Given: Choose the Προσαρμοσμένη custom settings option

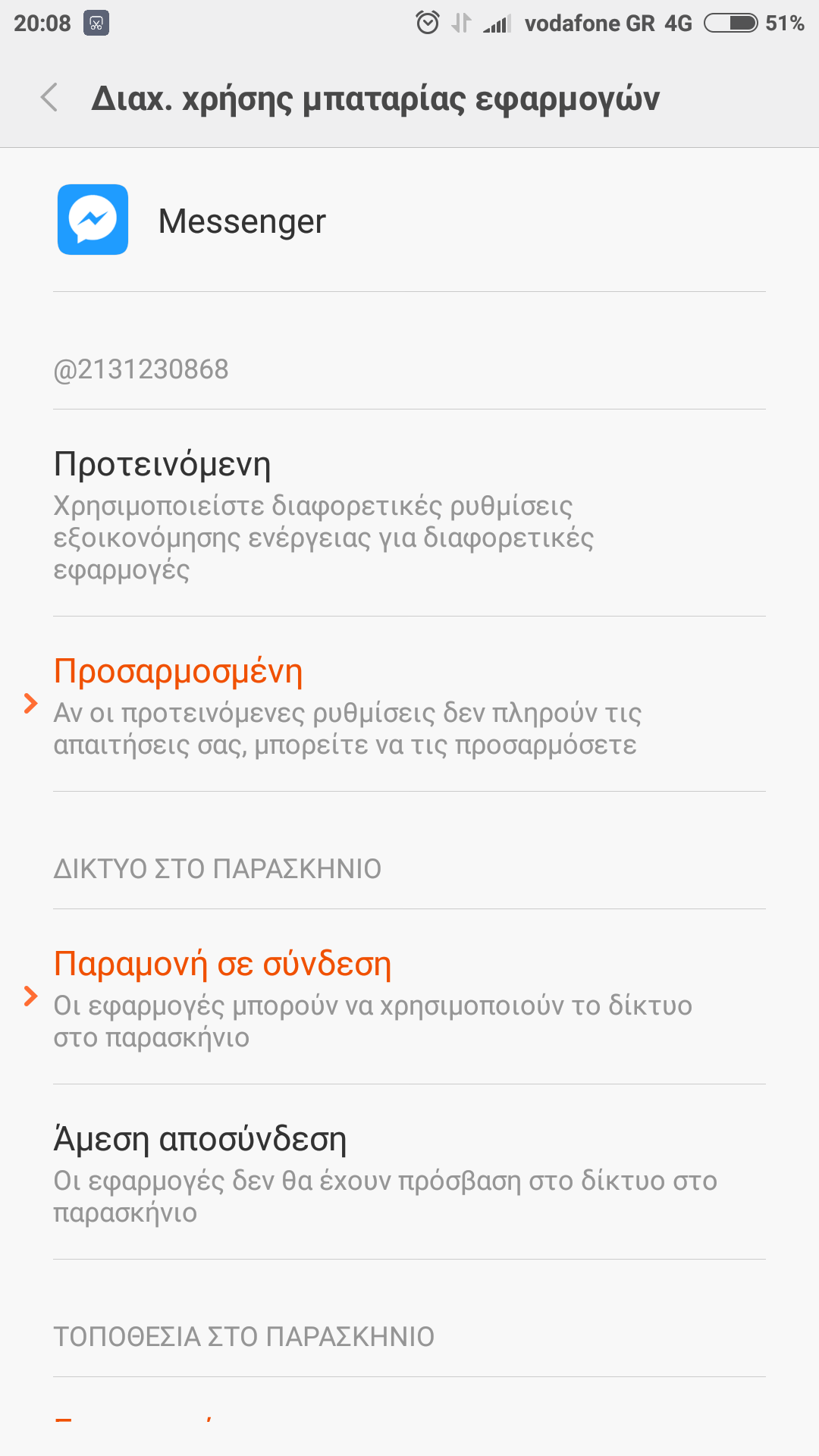Looking at the screenshot, I should pos(409,704).
